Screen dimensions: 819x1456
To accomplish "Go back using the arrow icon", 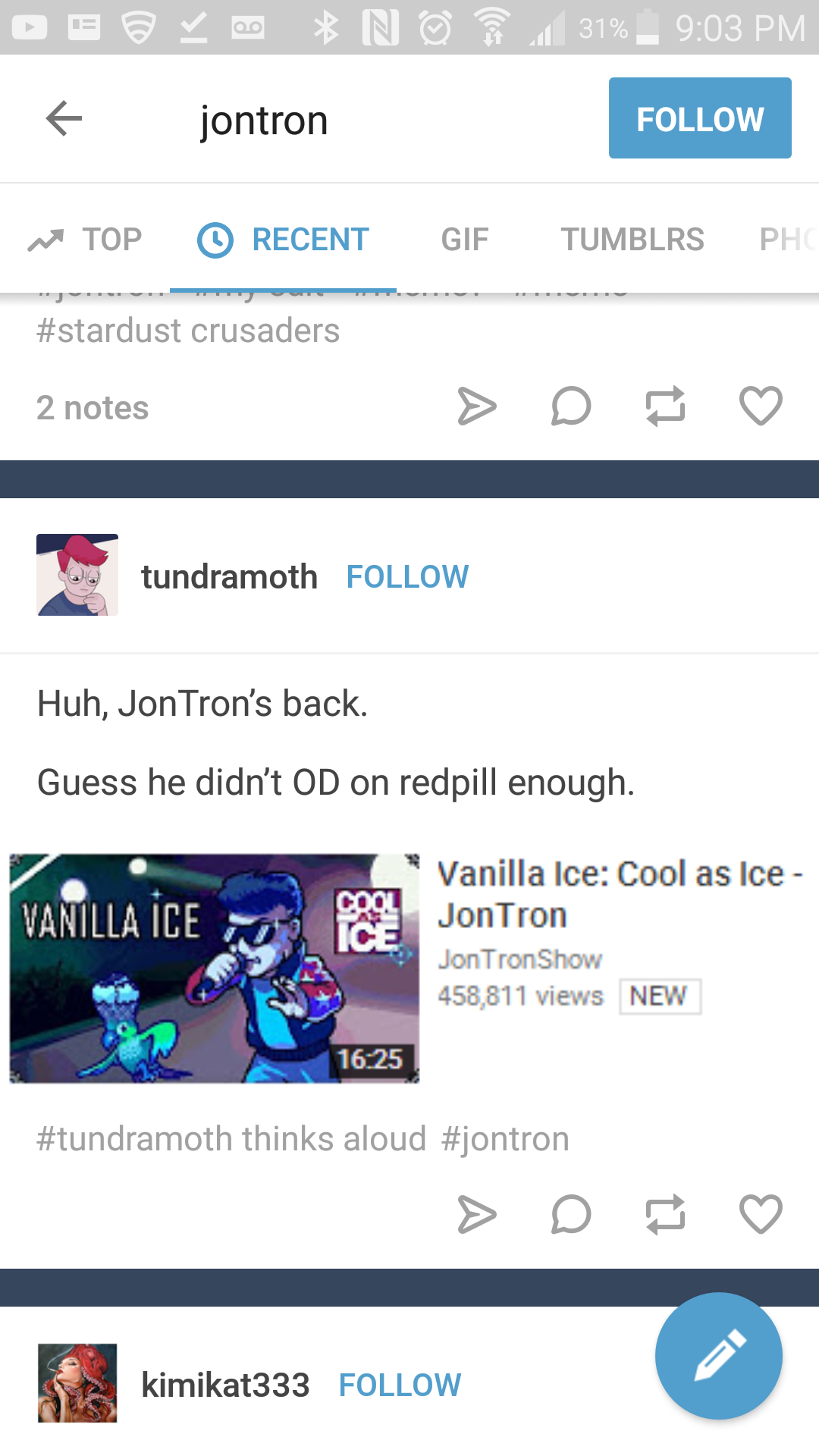I will coord(64,118).
